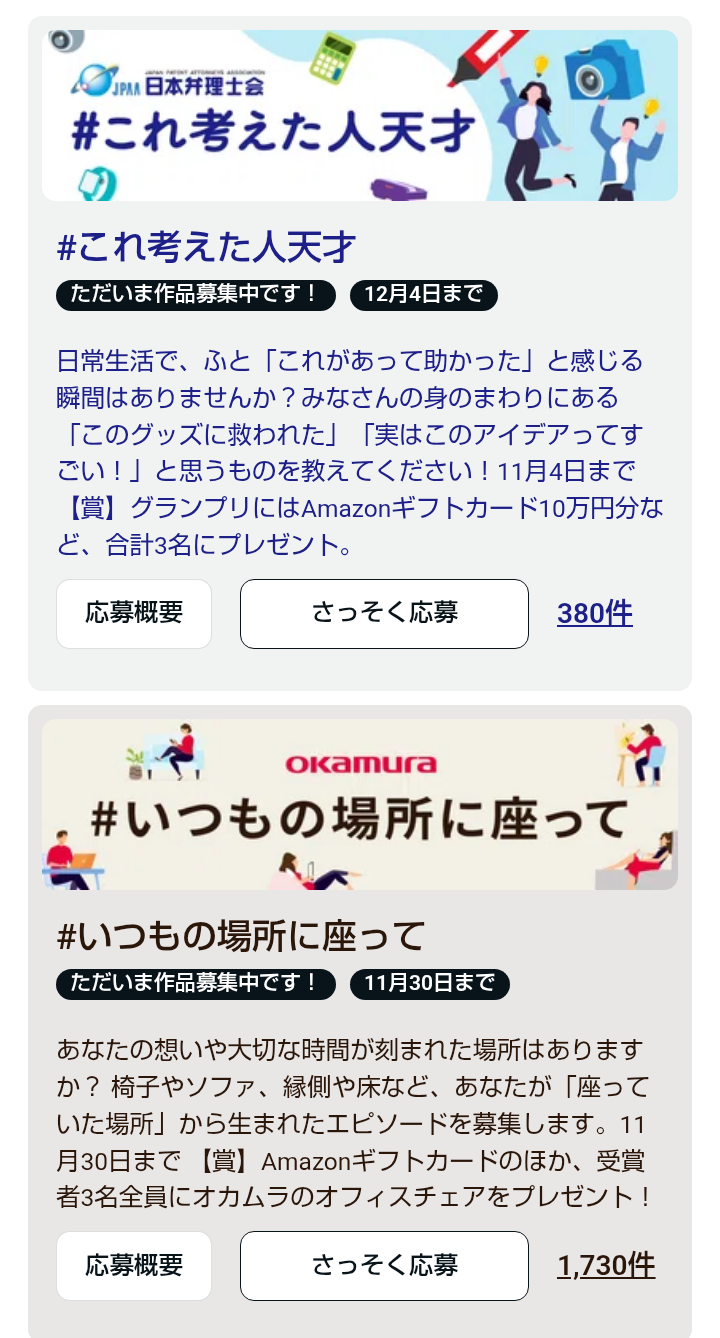The width and height of the screenshot is (720, 1338).
Task: View the 380件 entries link
Action: [595, 614]
